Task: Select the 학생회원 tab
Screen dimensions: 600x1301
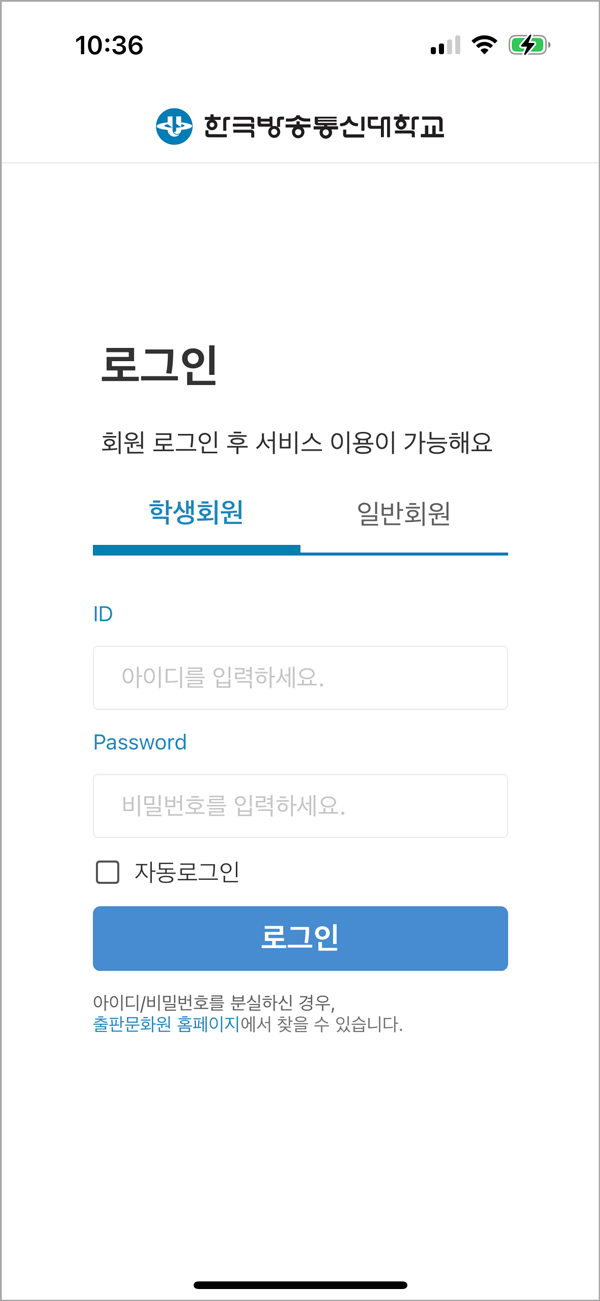Action: click(x=196, y=514)
